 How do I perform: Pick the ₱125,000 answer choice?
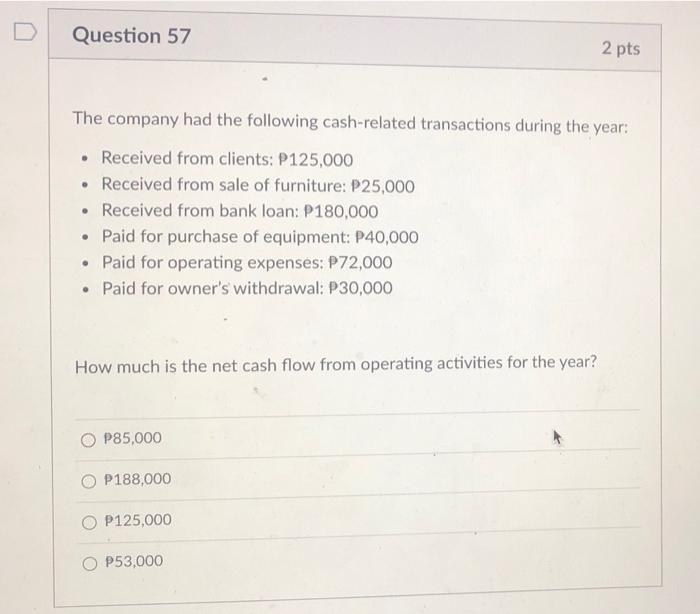tap(90, 520)
